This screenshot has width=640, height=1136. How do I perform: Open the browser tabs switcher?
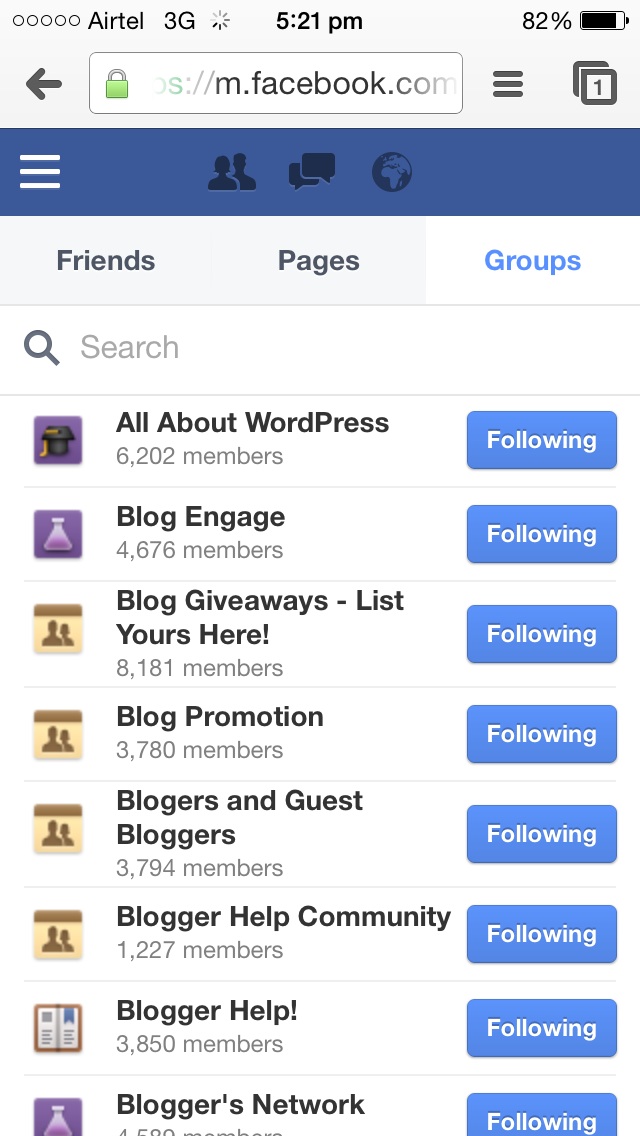594,84
